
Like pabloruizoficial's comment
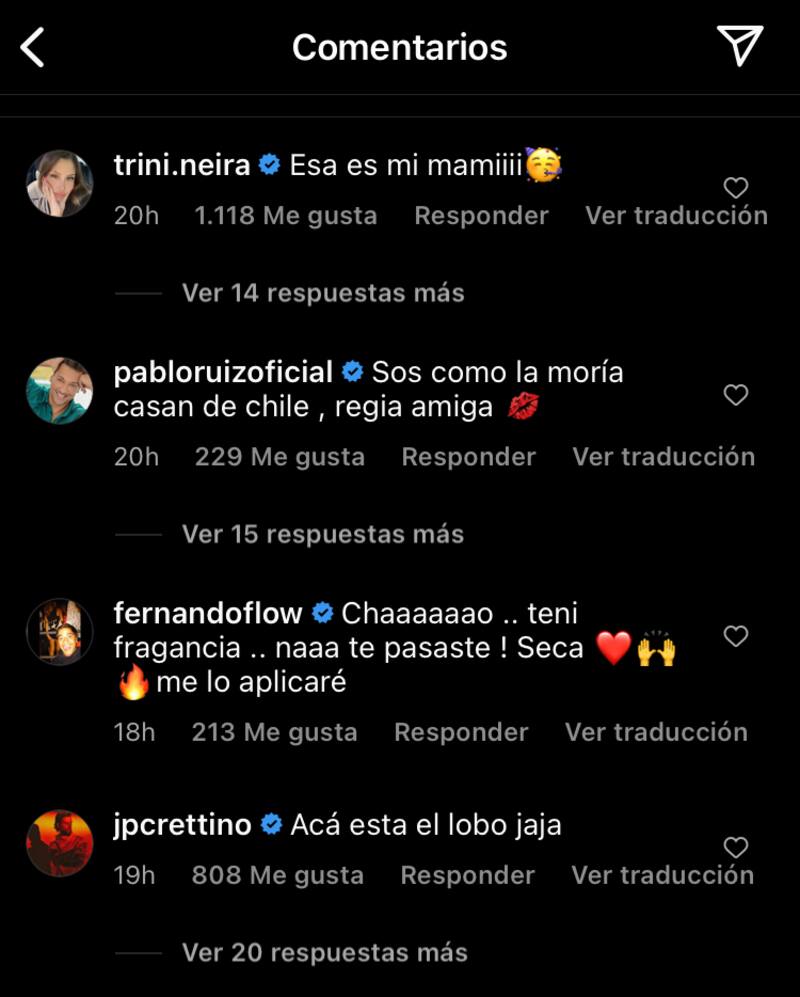pyautogui.click(x=736, y=395)
